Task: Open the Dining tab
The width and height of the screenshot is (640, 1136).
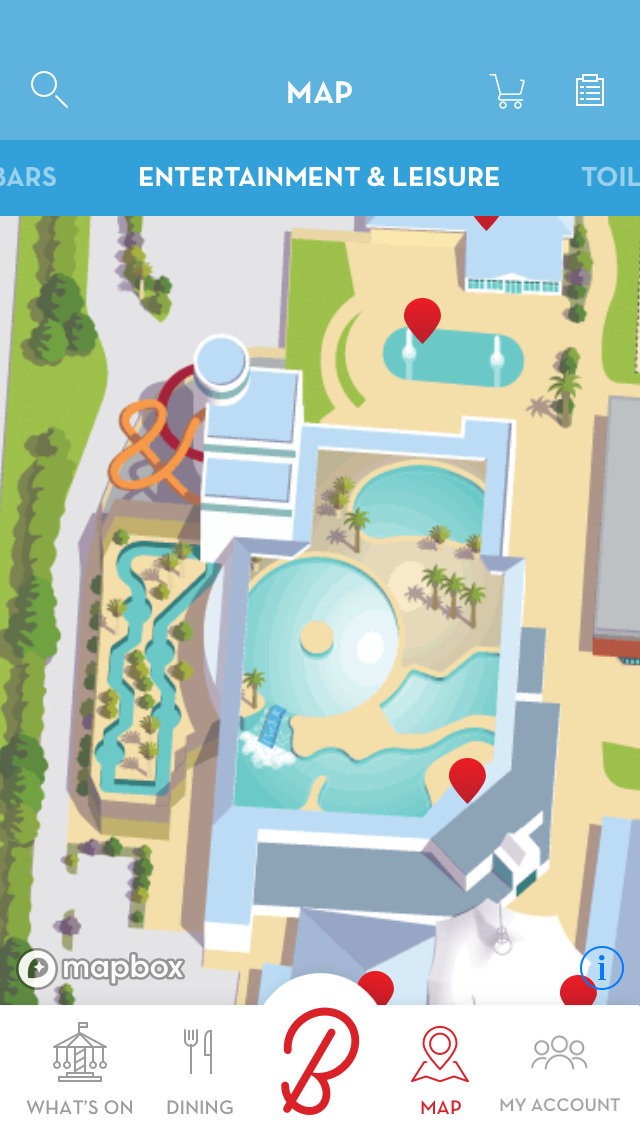Action: click(x=199, y=1070)
